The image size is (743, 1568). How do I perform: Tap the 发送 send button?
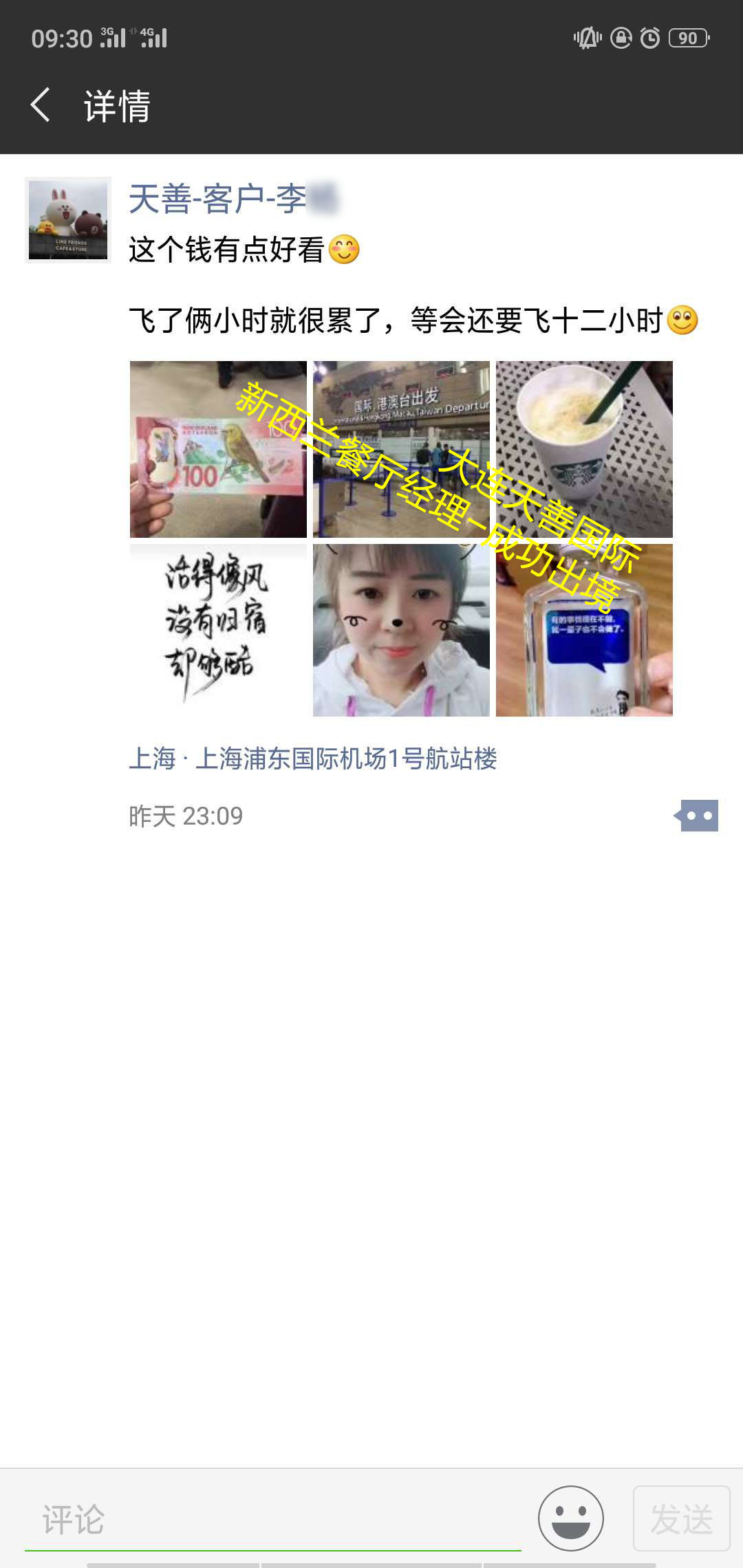tap(681, 1518)
